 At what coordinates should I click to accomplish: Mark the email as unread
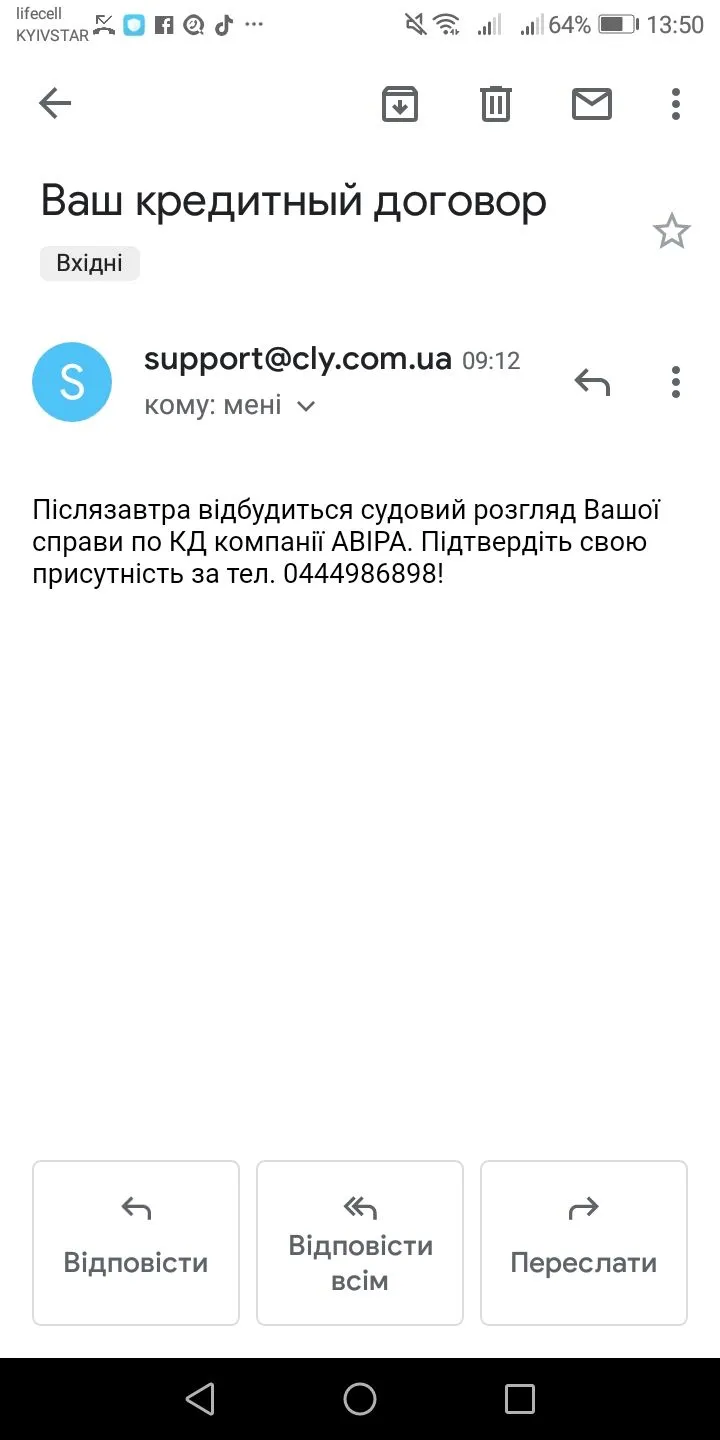point(591,104)
